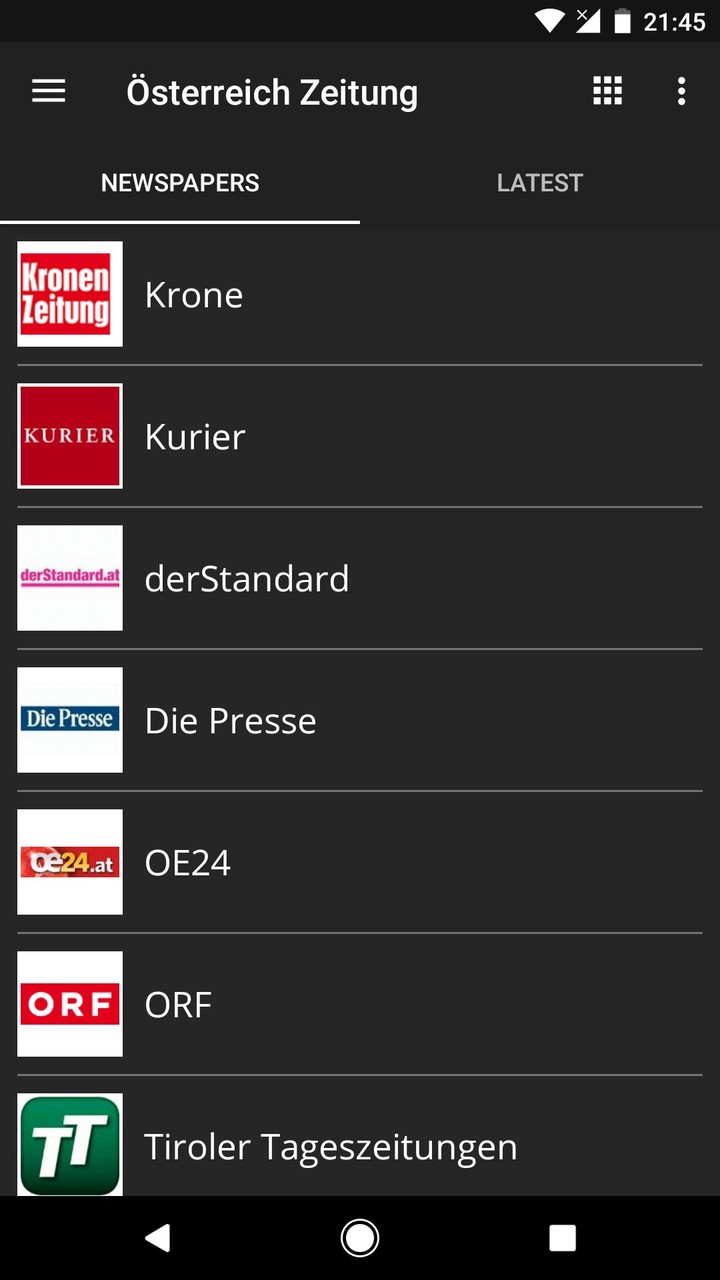Open the derStandard newspaper entry
The height and width of the screenshot is (1280, 720).
[x=360, y=578]
